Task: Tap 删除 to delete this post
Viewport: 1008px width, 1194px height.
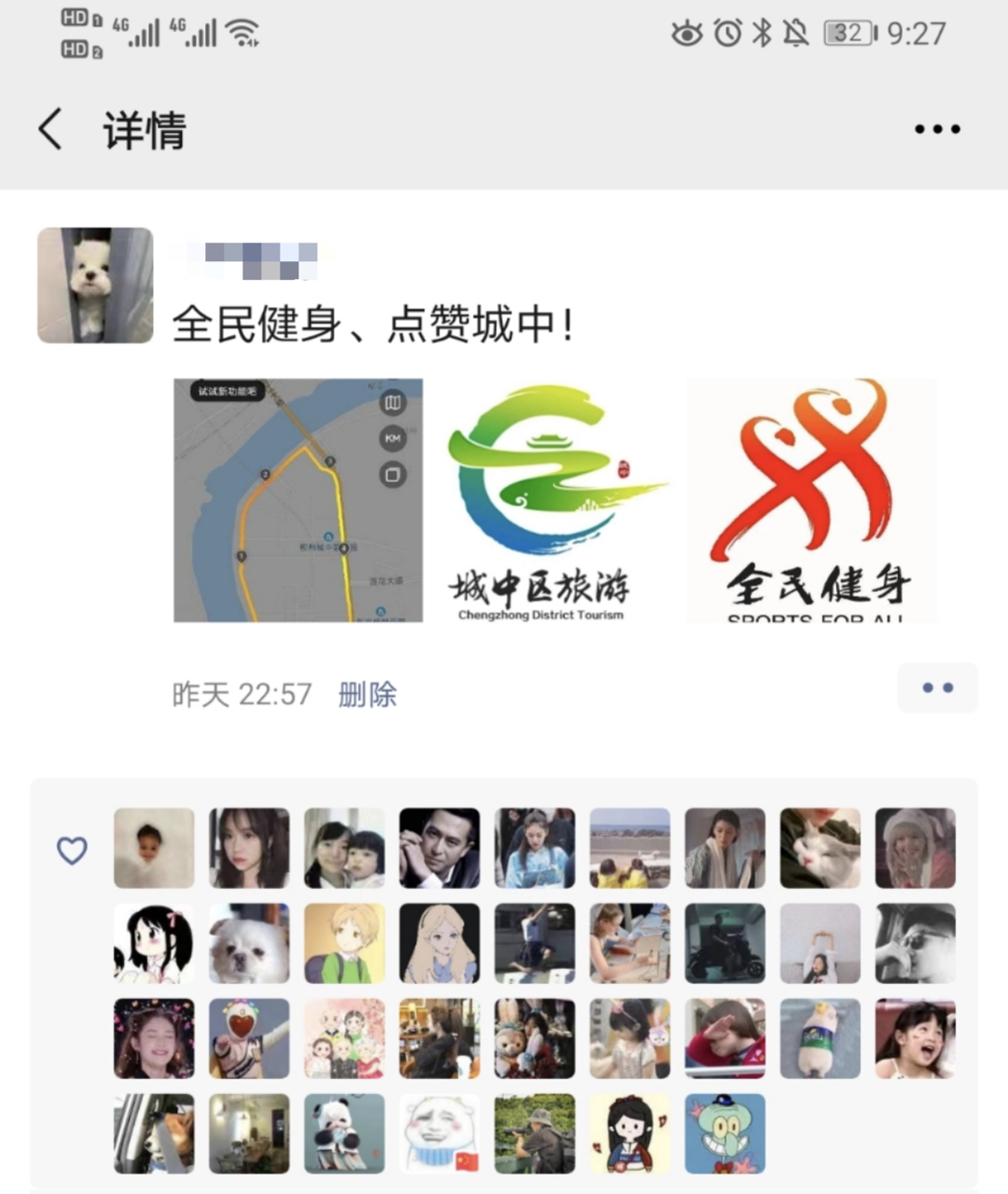Action: pyautogui.click(x=367, y=694)
